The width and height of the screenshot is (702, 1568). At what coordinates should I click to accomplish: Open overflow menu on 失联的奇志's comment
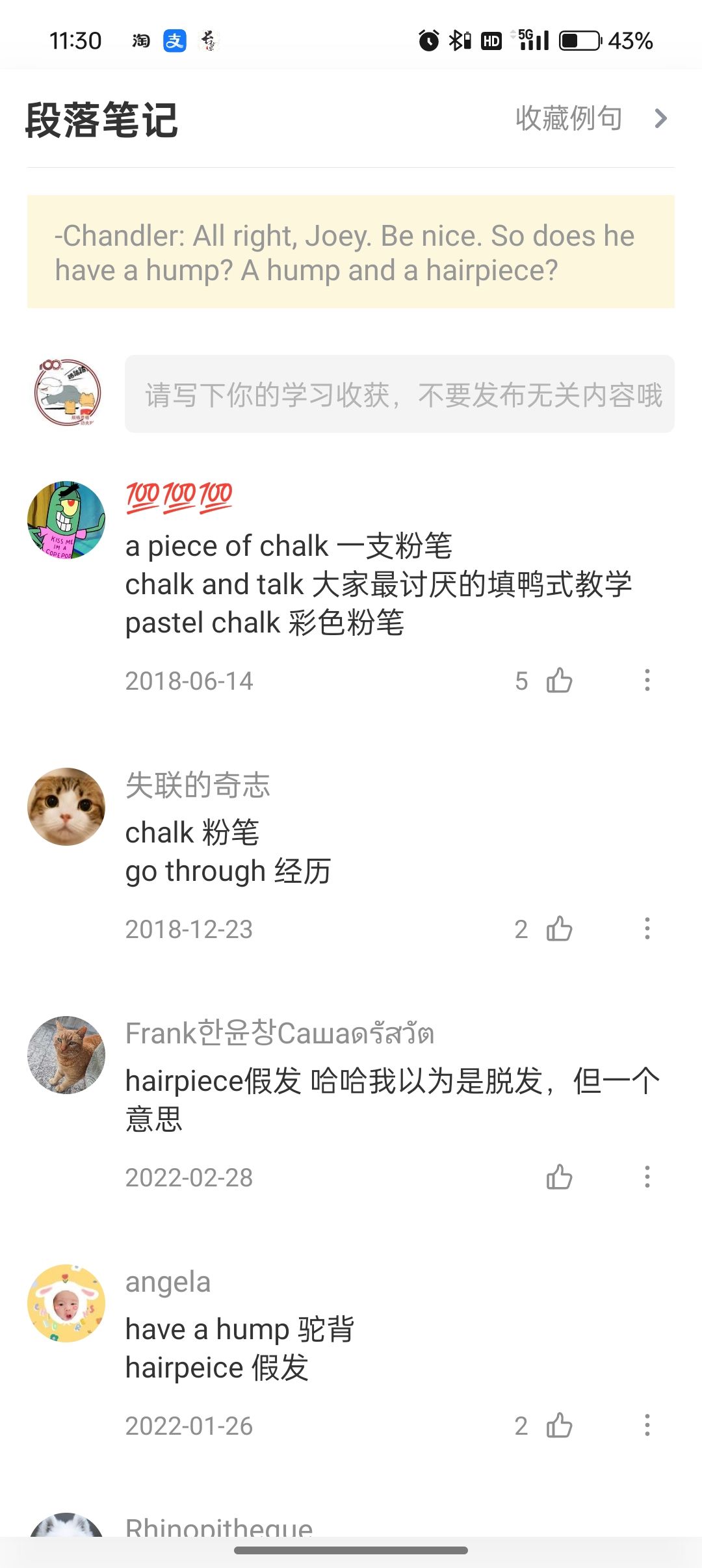click(x=647, y=929)
